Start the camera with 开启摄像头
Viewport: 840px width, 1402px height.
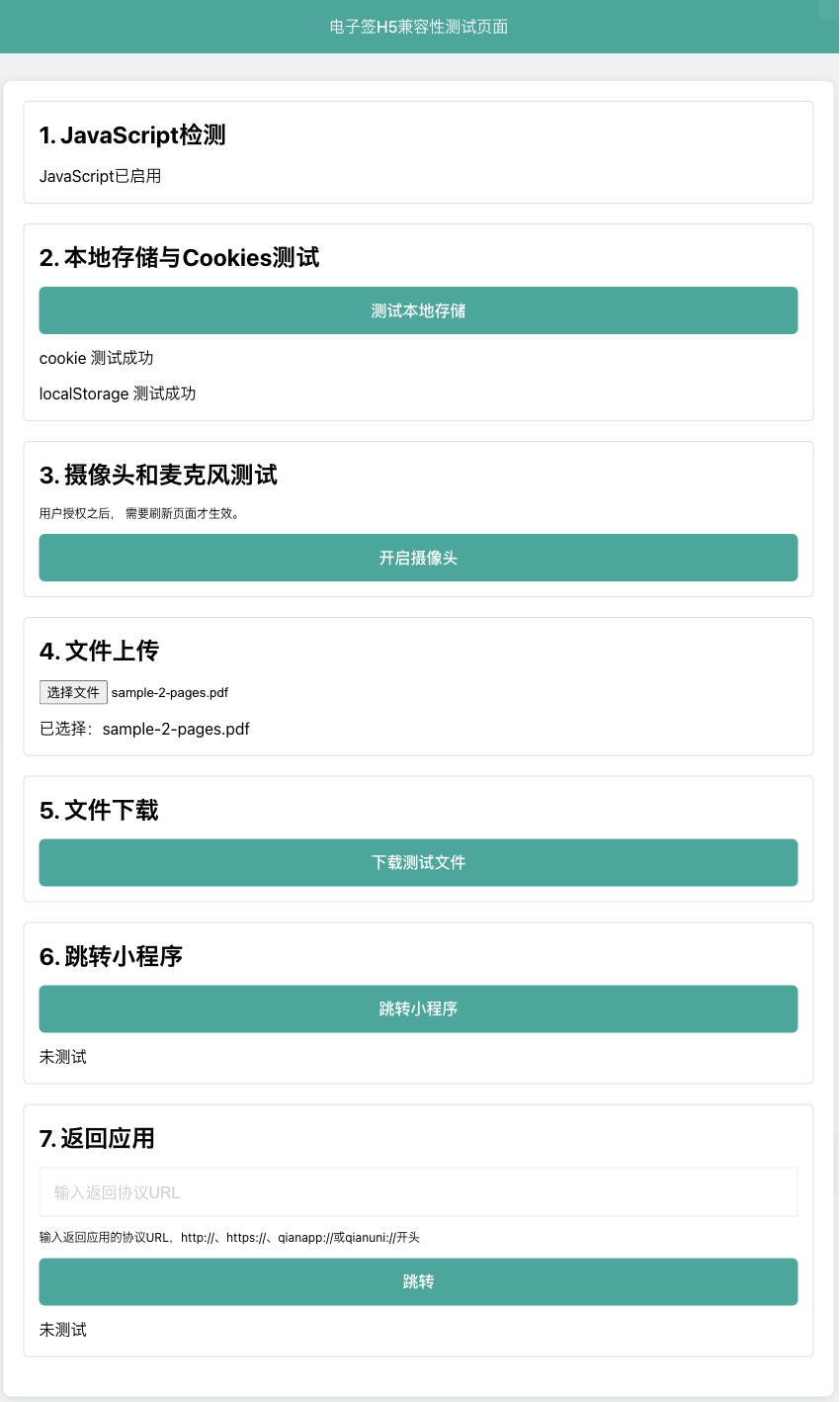pos(418,558)
